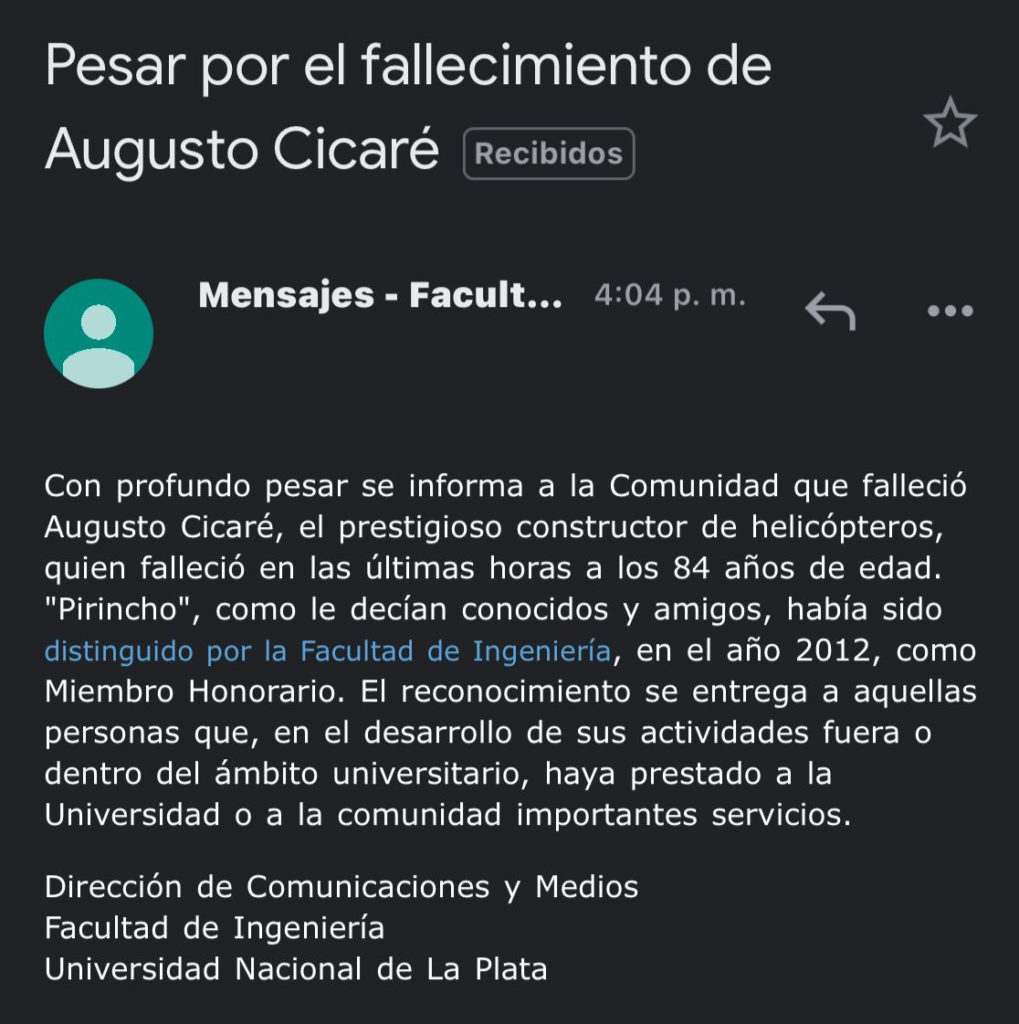The width and height of the screenshot is (1019, 1024).
Task: Tap the Recibidos label chip
Action: pyautogui.click(x=548, y=154)
